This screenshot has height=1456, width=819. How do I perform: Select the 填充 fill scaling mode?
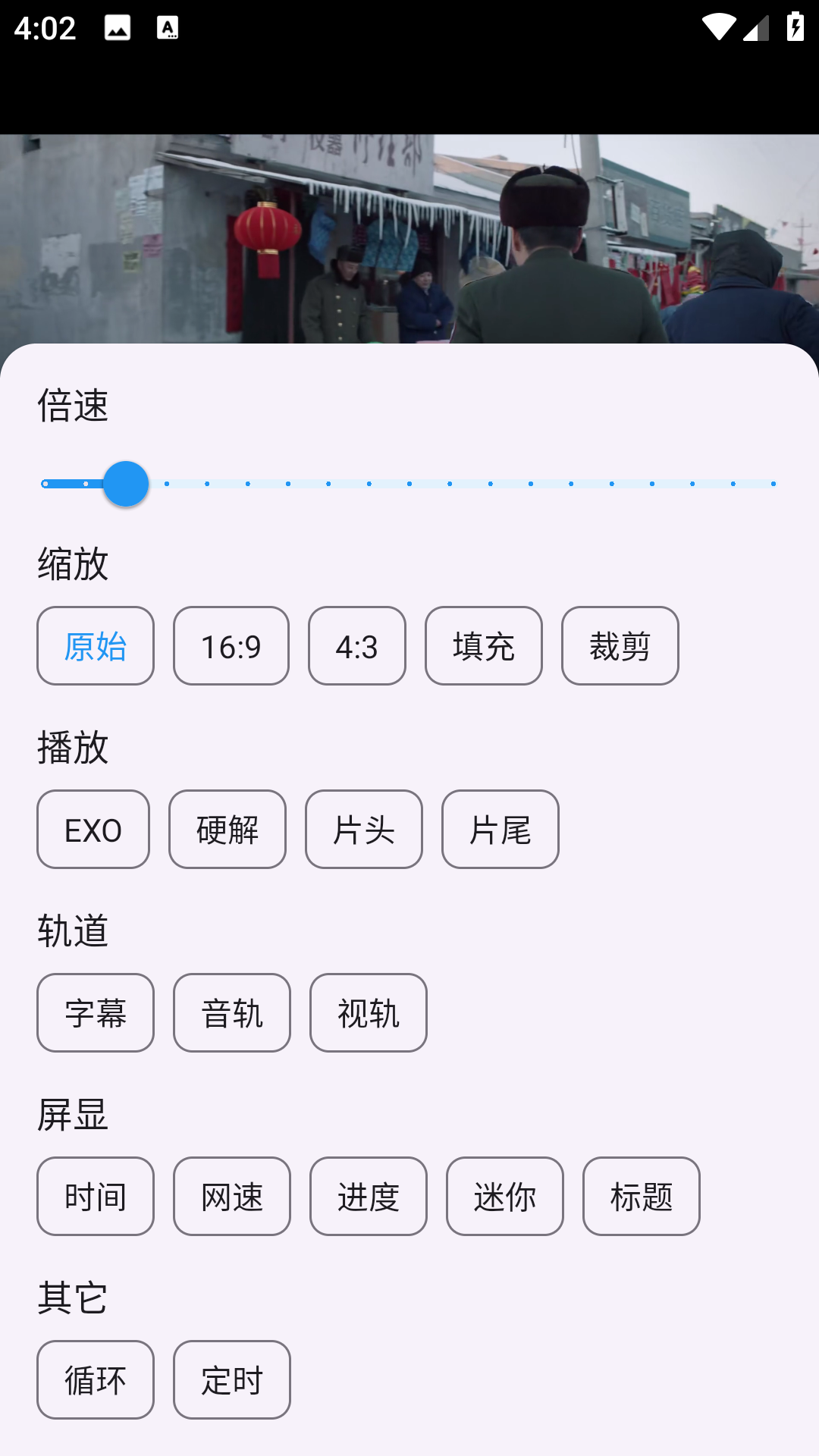pos(484,646)
